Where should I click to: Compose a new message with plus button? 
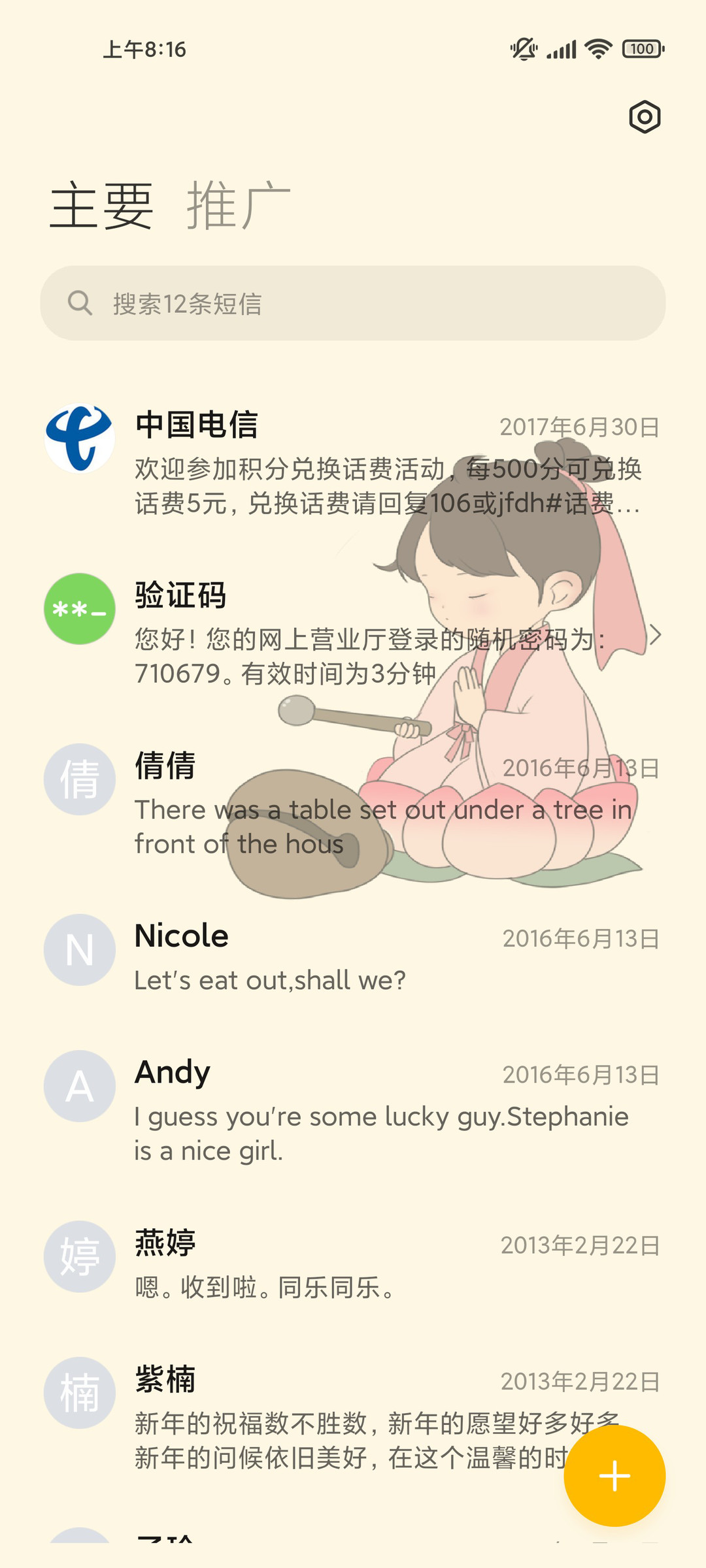614,1476
